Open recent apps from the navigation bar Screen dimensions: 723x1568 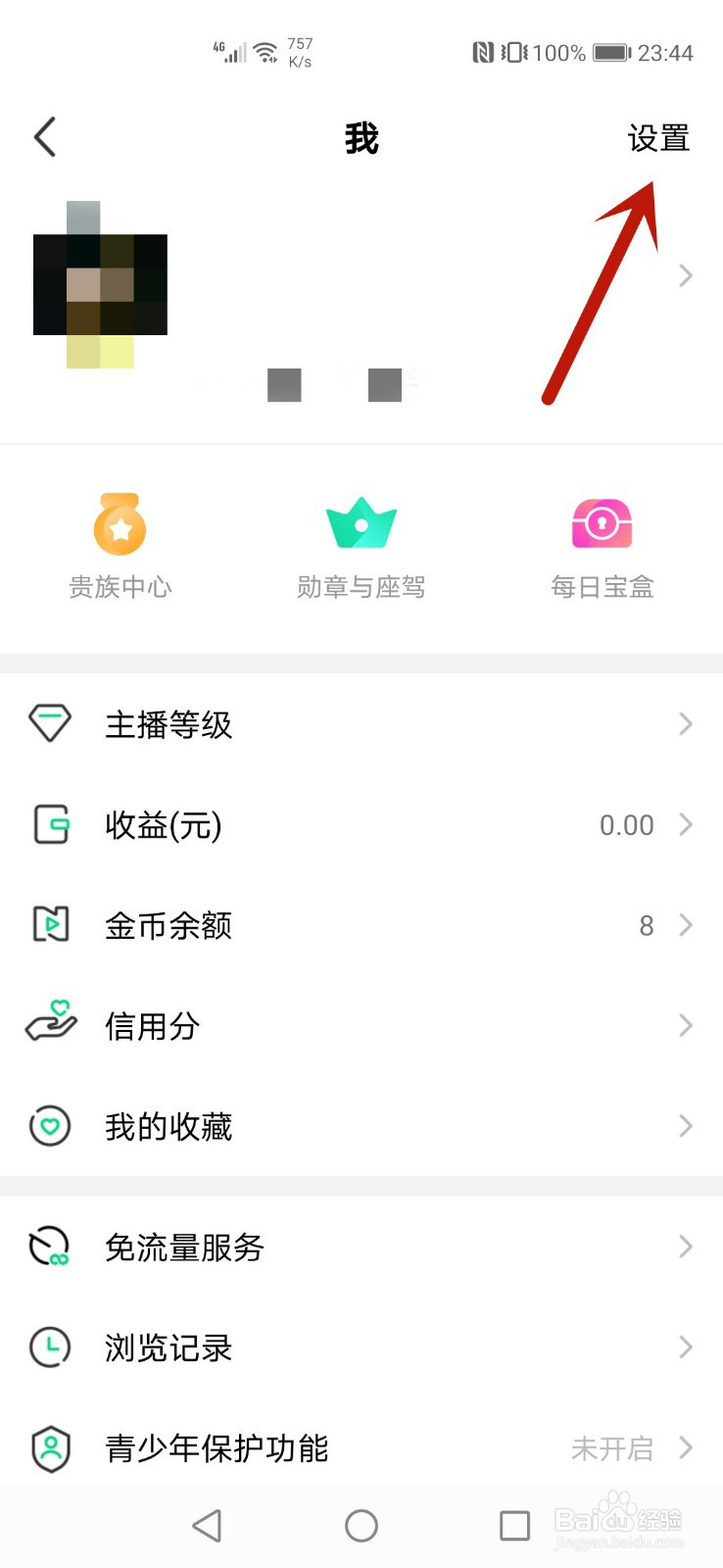[x=514, y=1526]
